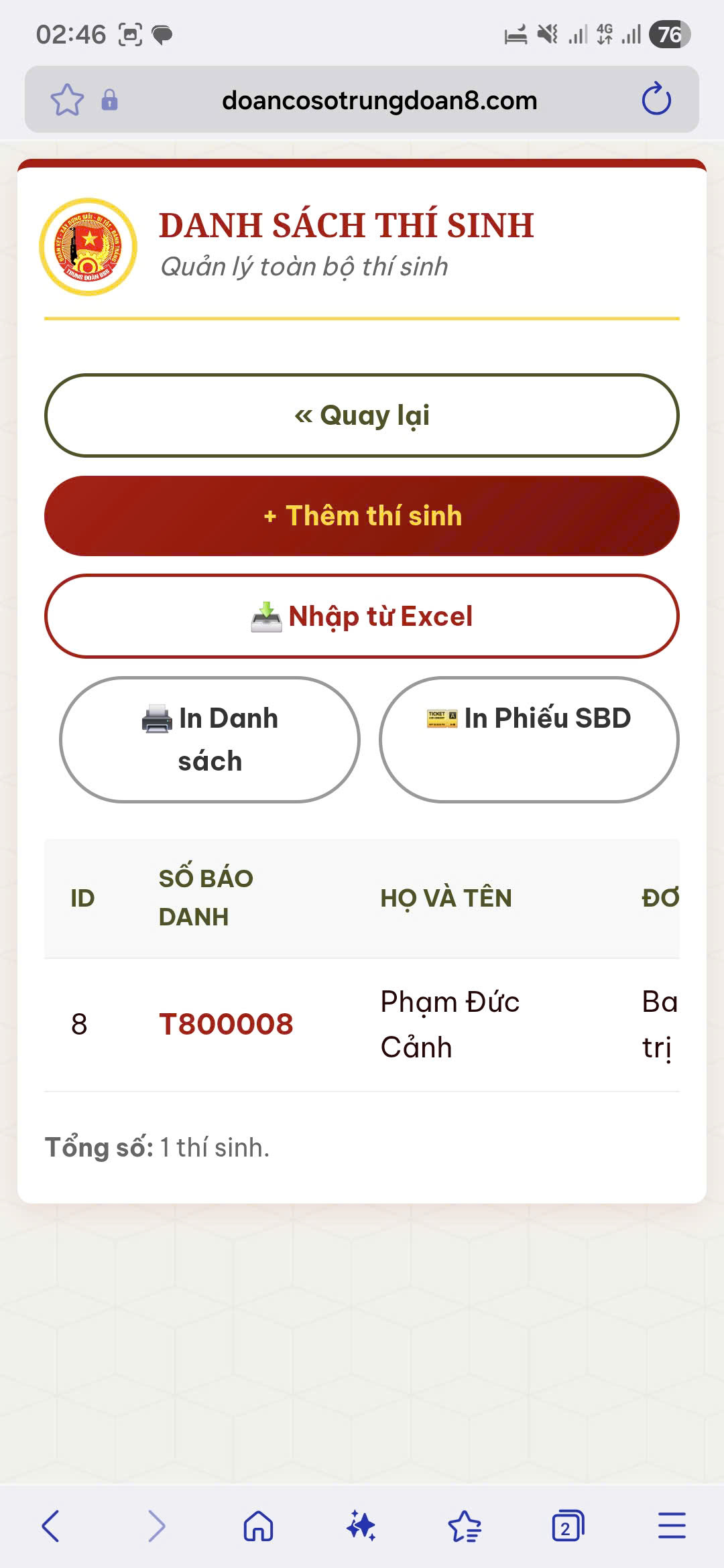Bookmark the page with the star icon
724x1568 pixels.
pyautogui.click(x=66, y=99)
